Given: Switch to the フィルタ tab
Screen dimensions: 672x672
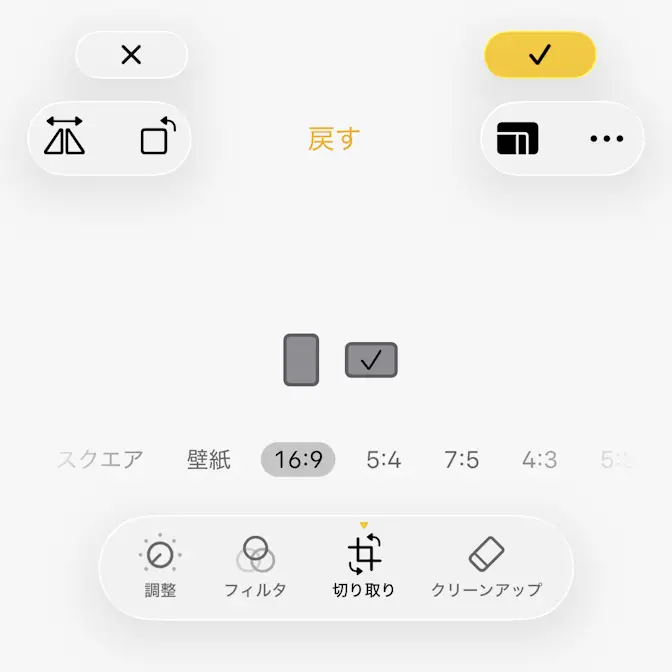Looking at the screenshot, I should 255,568.
